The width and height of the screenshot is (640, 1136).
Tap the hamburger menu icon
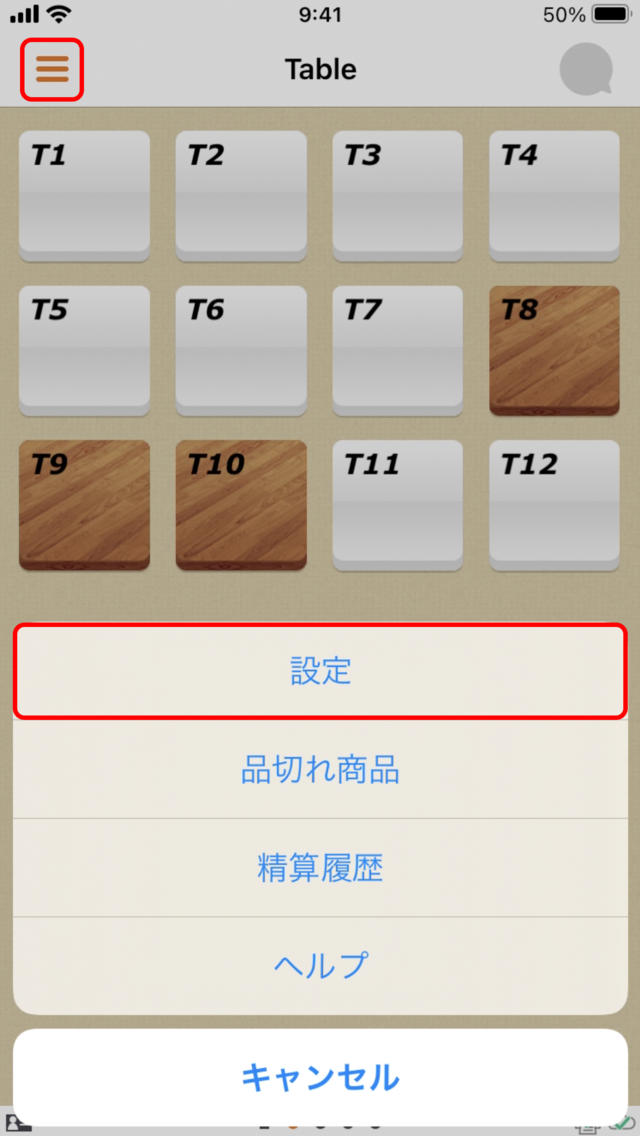point(52,69)
